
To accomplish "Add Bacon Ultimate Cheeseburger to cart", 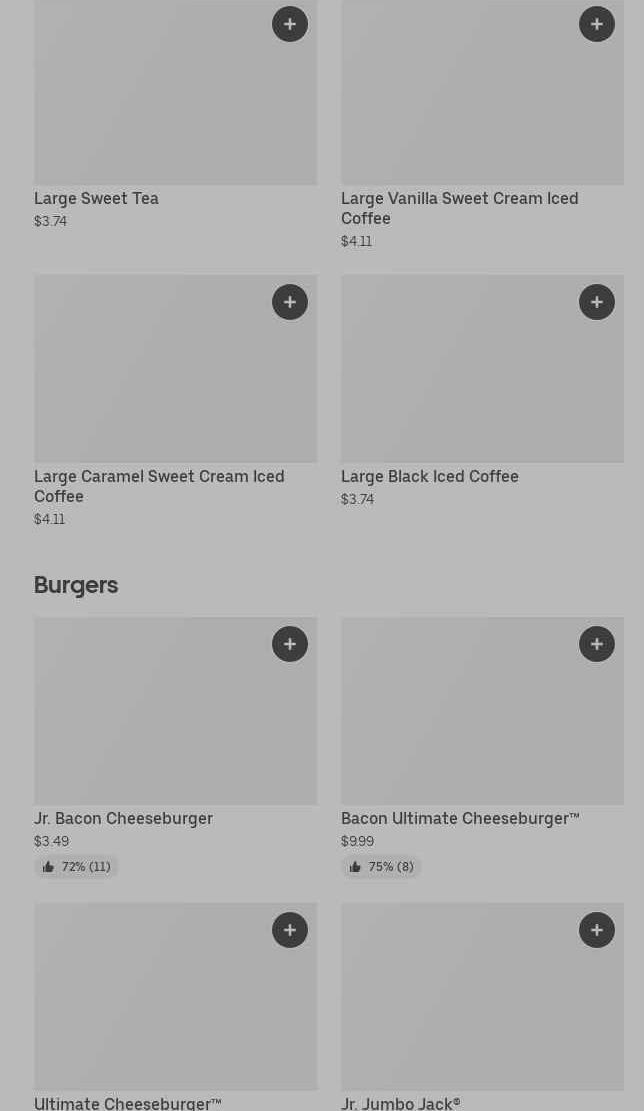I will coord(597,644).
